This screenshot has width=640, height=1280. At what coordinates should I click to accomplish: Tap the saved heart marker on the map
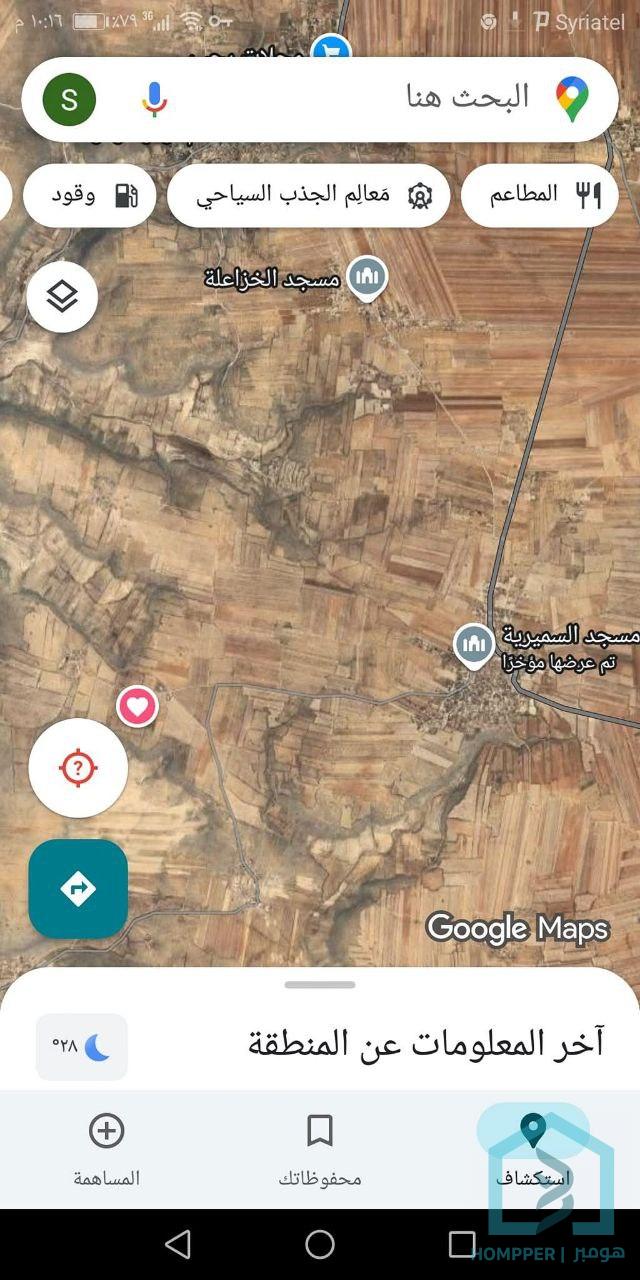(137, 707)
